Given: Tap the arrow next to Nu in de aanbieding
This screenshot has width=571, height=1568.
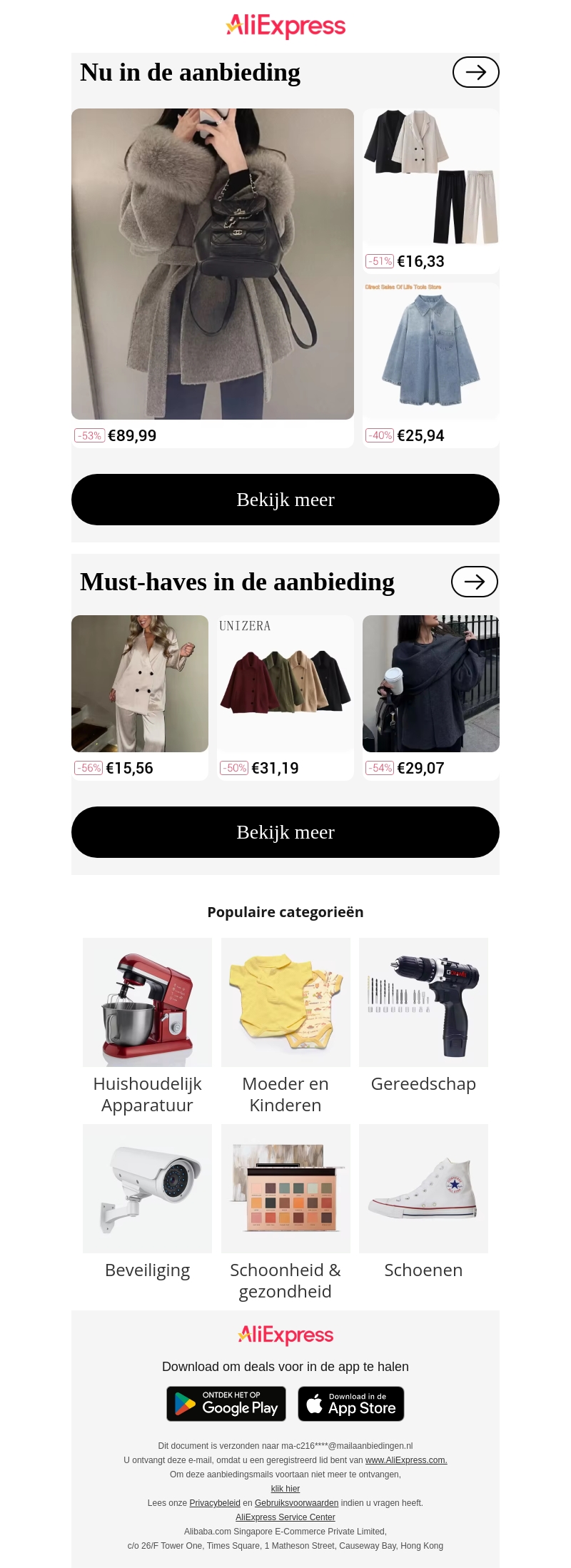Looking at the screenshot, I should coord(475,72).
